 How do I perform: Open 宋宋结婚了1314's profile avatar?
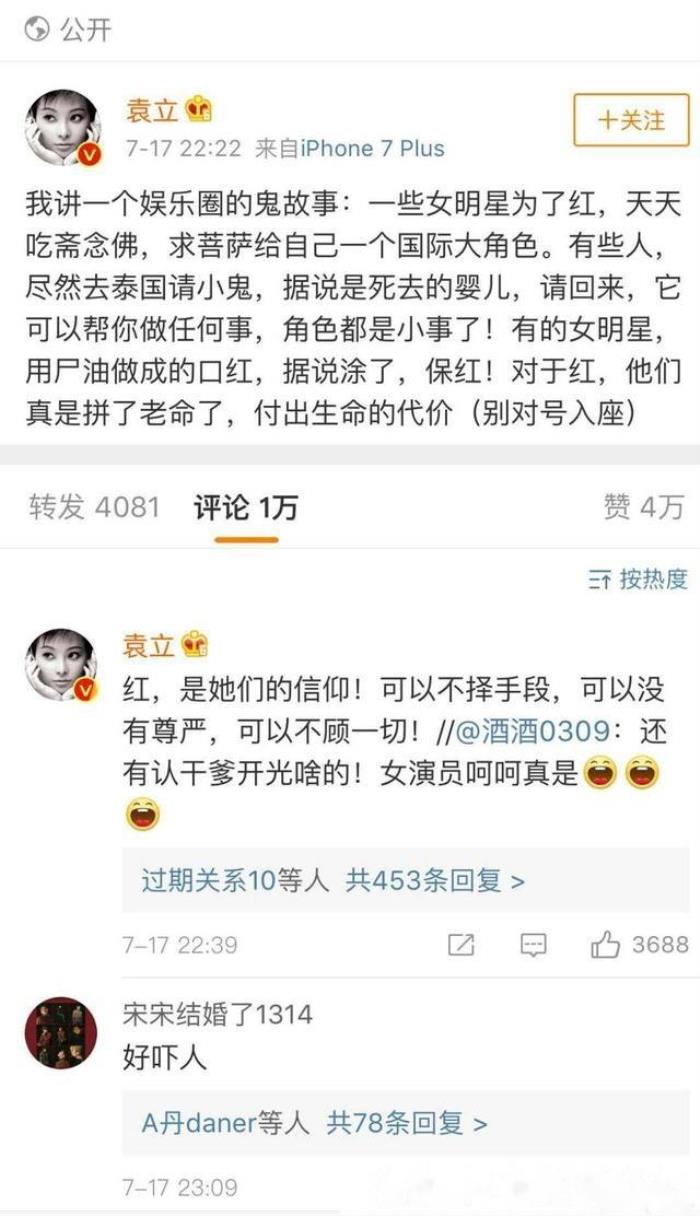coord(61,1033)
